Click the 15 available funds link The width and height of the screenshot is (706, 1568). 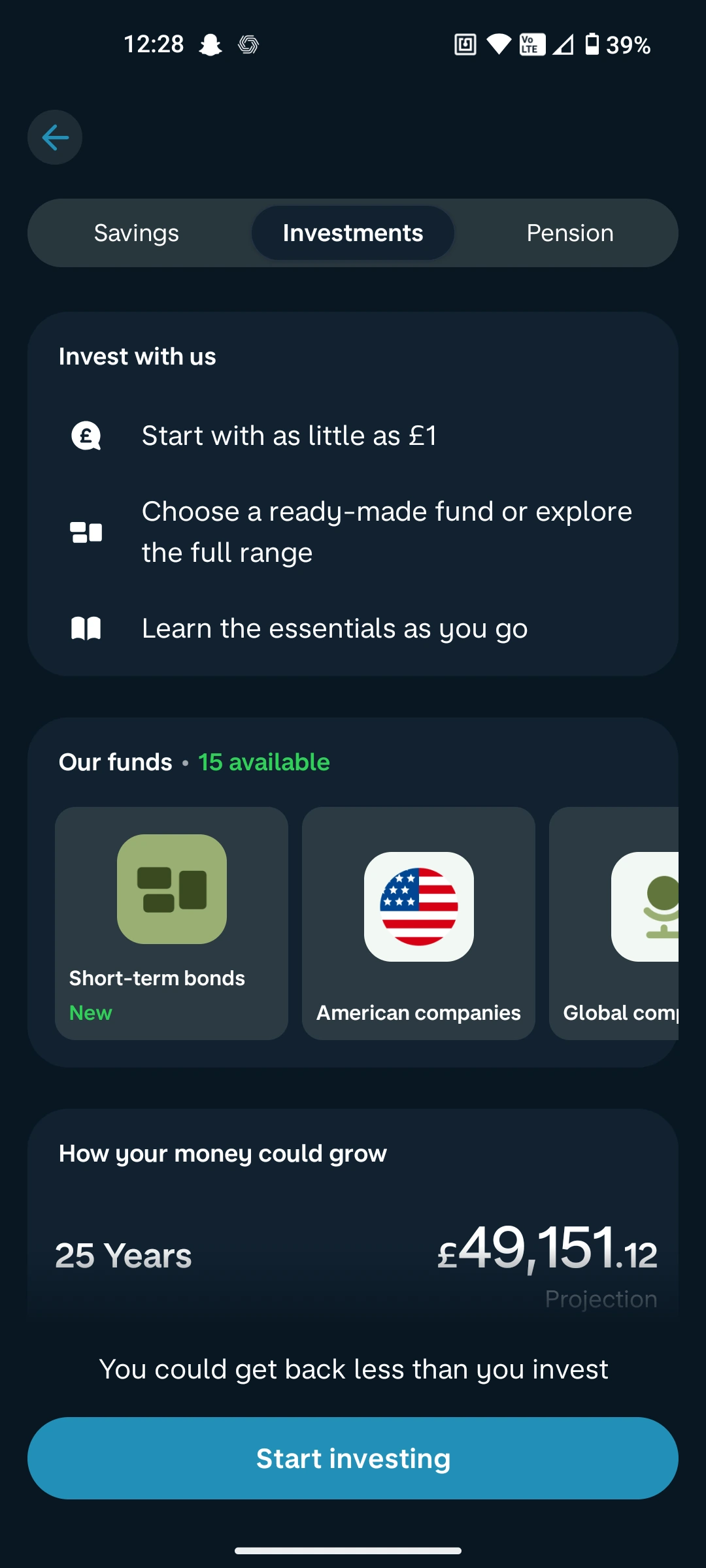[263, 762]
